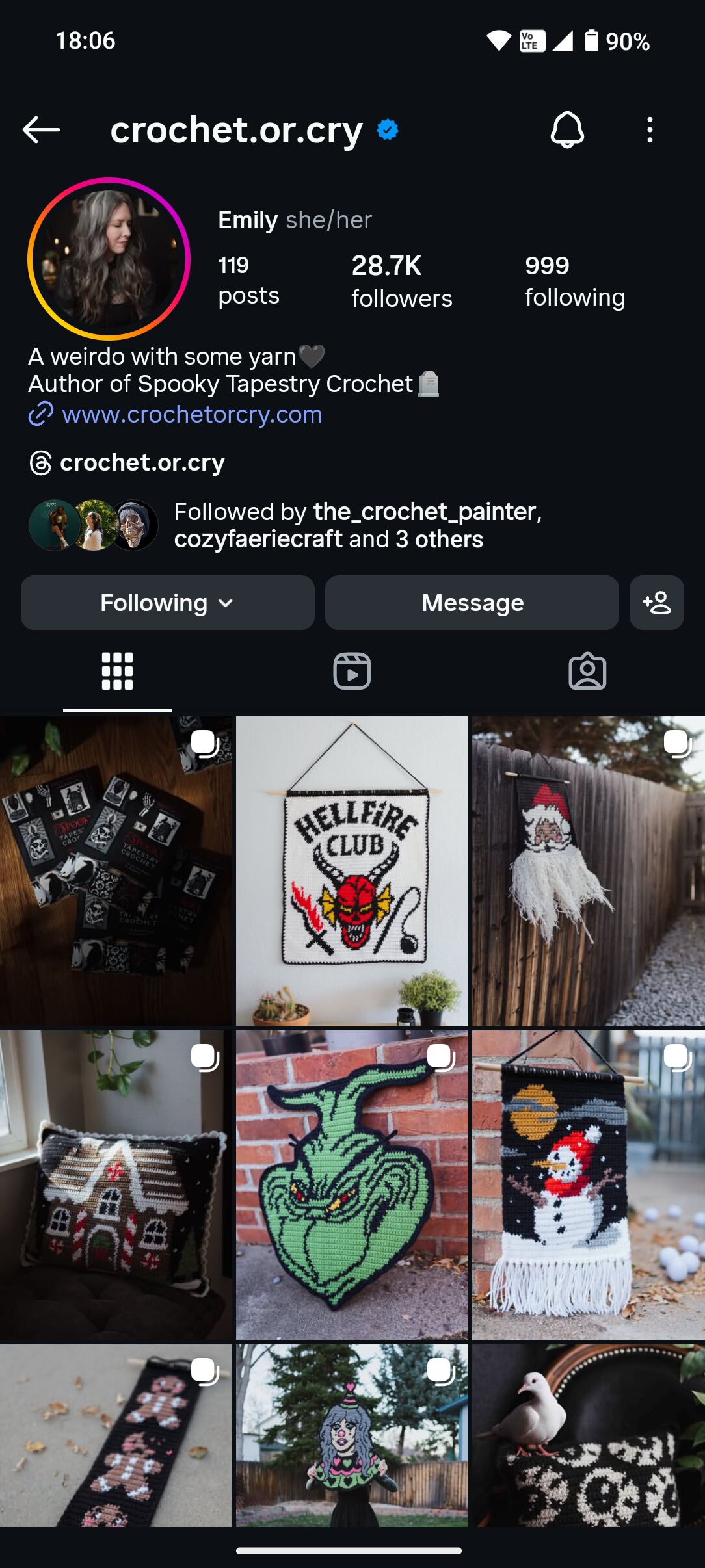The image size is (705, 1568).
Task: Show suggested accounts with add-person button
Action: click(656, 603)
